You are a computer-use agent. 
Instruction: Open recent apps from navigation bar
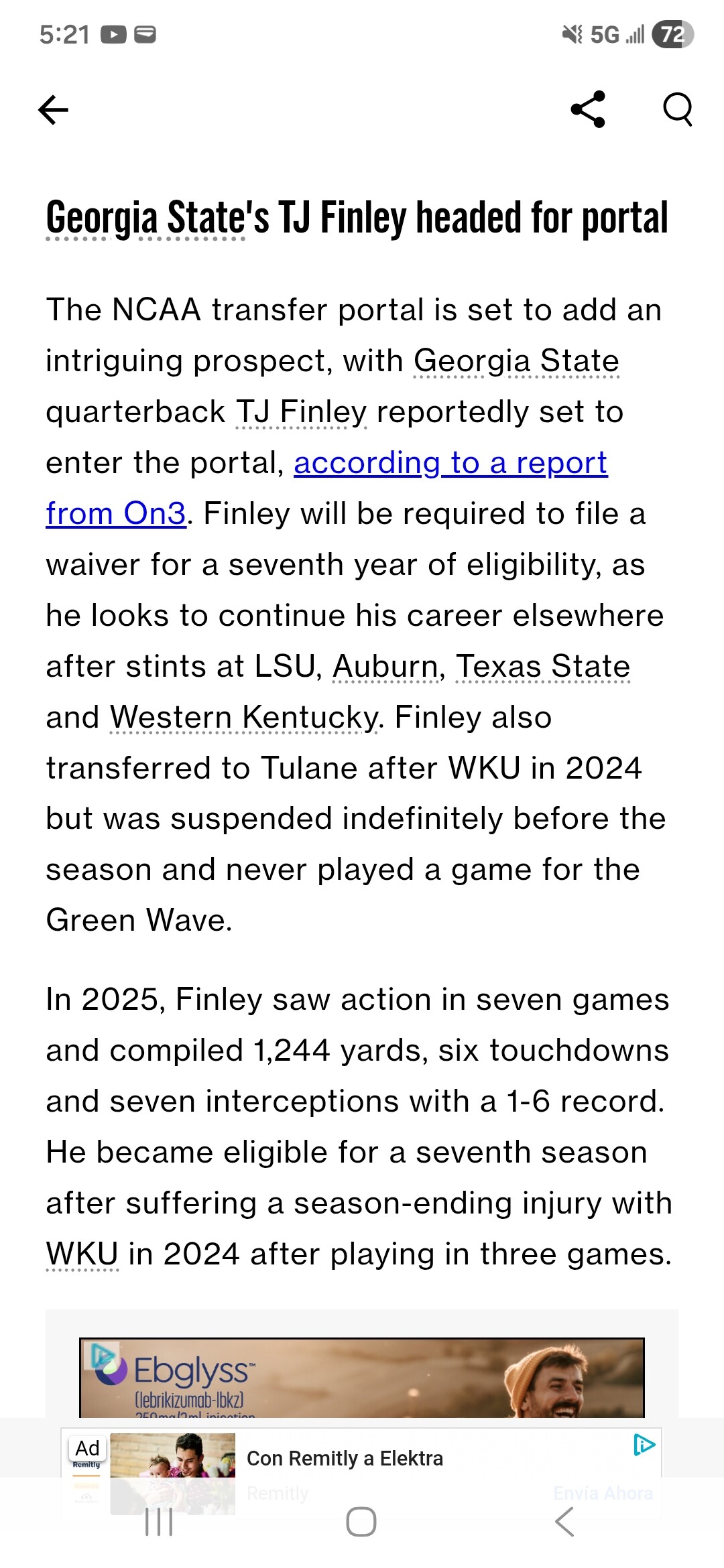(x=159, y=1522)
